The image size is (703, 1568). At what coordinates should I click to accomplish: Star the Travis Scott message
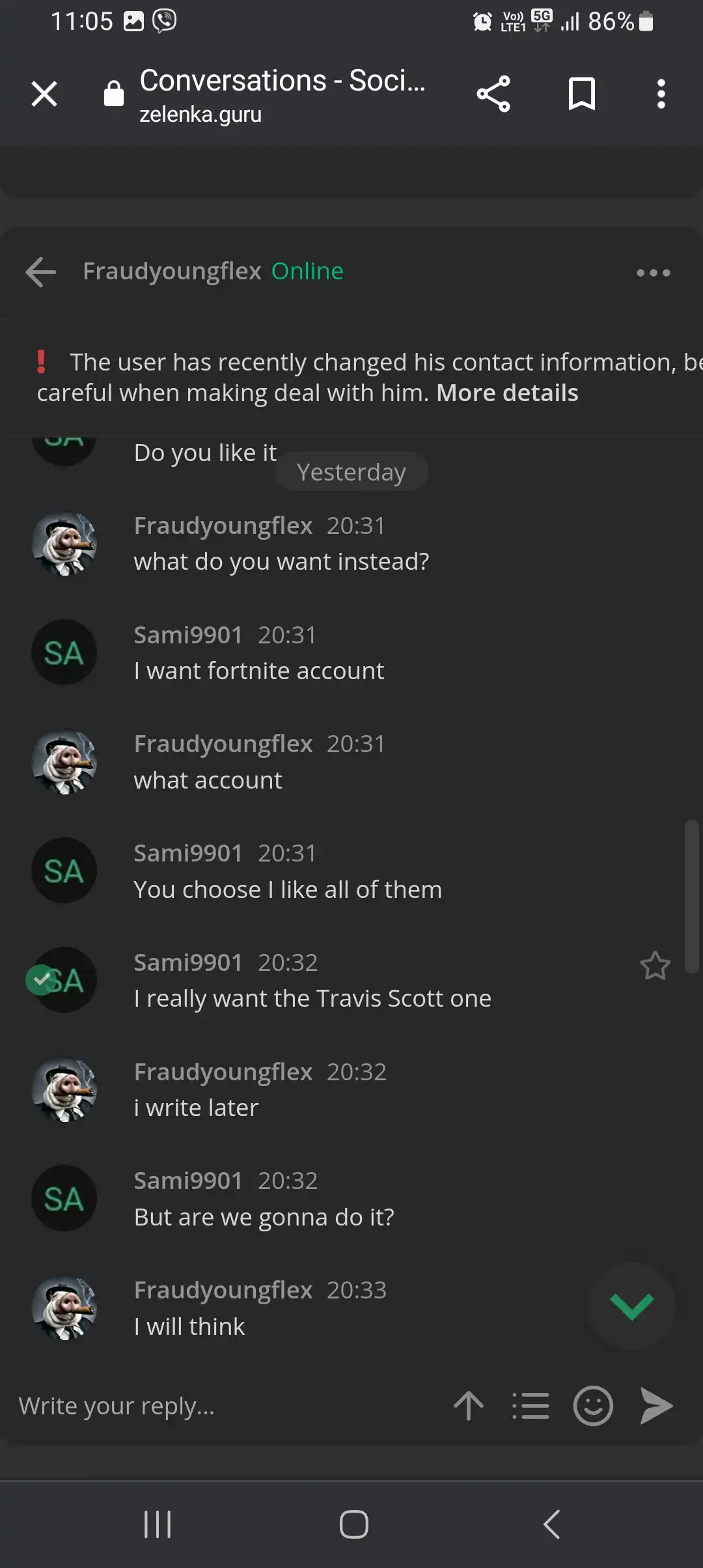(x=655, y=966)
